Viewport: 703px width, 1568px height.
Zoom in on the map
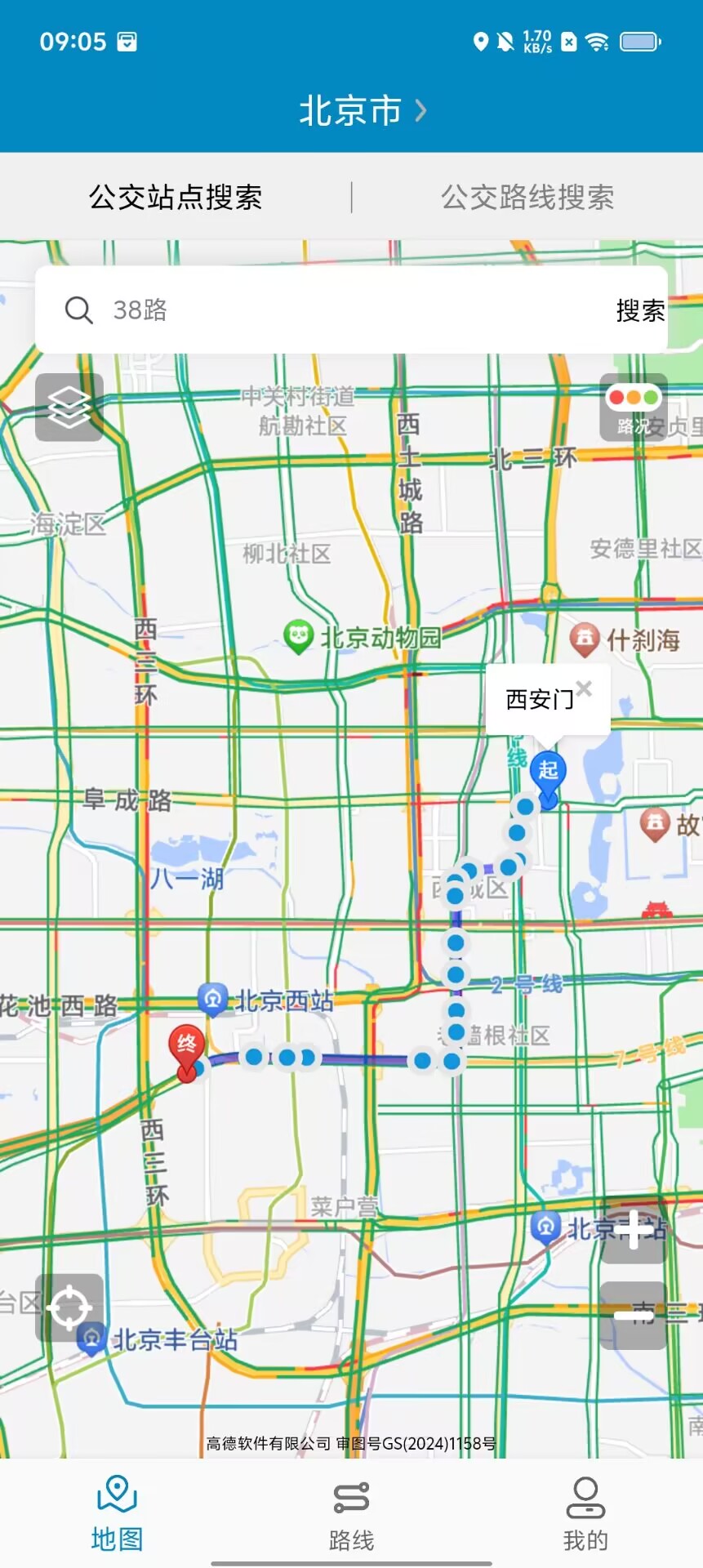[x=634, y=1230]
